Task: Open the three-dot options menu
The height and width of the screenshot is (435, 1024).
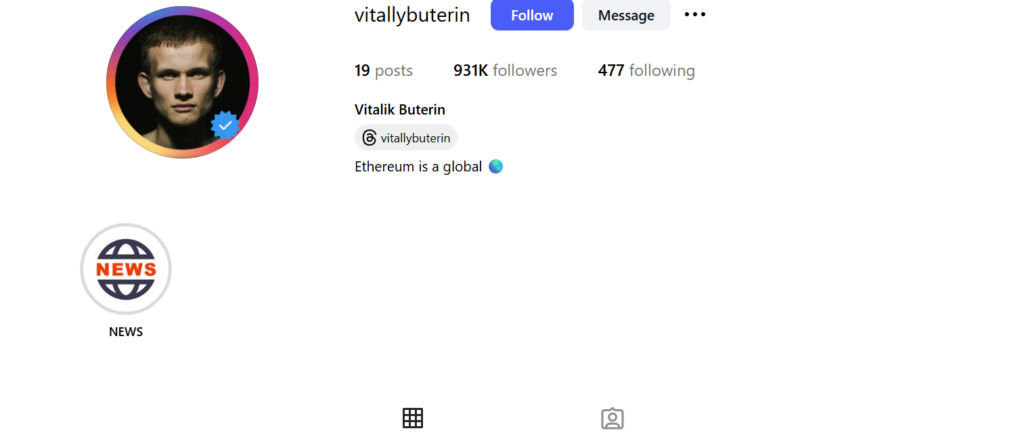Action: pos(695,15)
